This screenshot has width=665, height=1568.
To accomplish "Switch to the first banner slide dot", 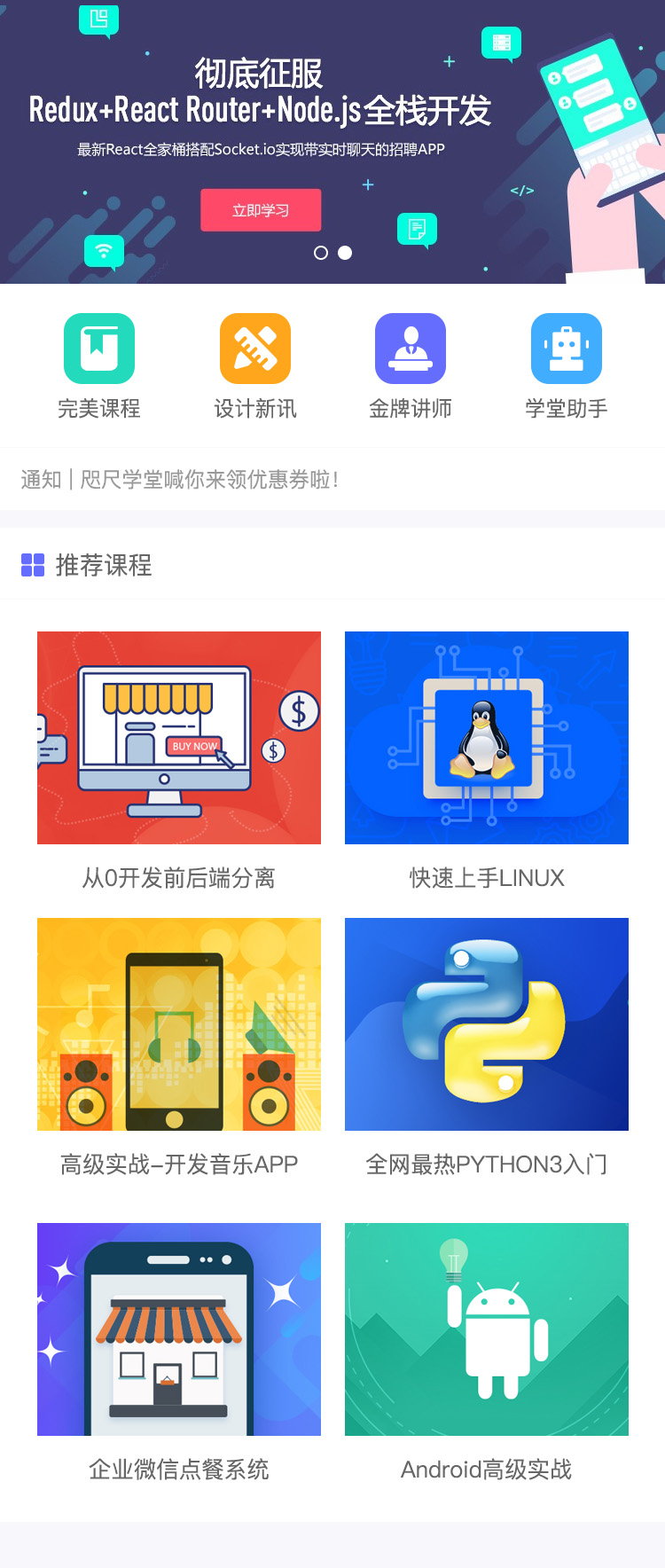I will [321, 253].
